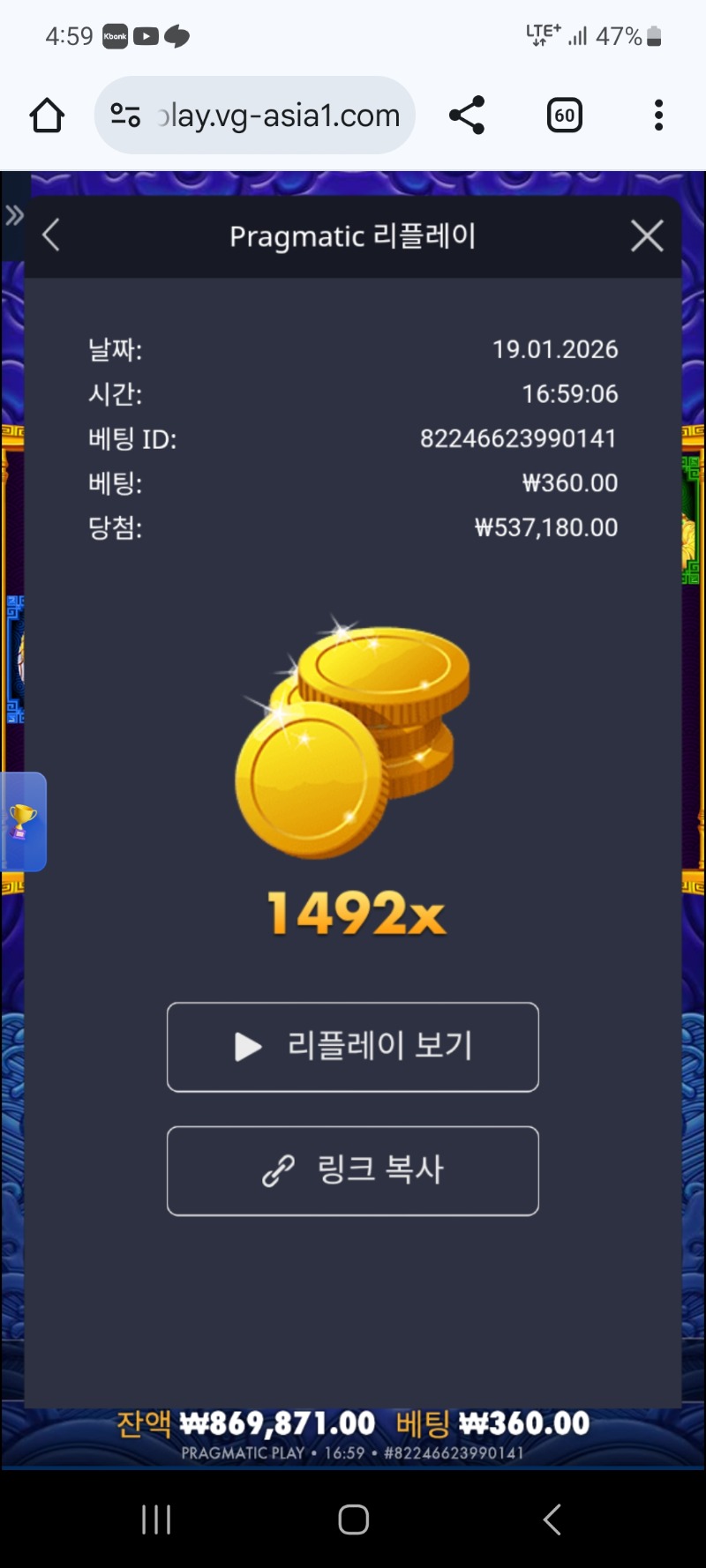Open recent apps from the navigation bar

click(x=156, y=1519)
